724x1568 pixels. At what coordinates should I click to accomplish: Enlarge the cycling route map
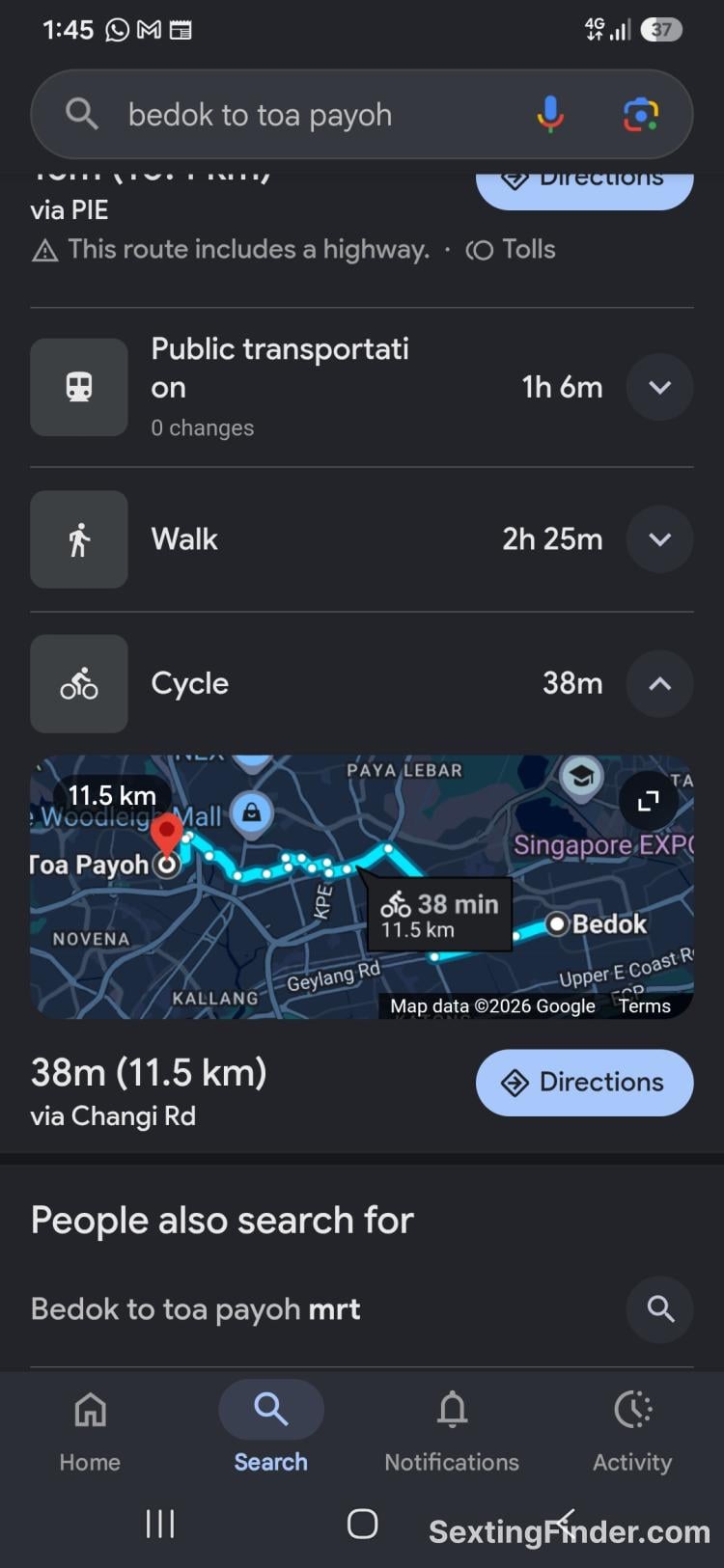[x=648, y=800]
